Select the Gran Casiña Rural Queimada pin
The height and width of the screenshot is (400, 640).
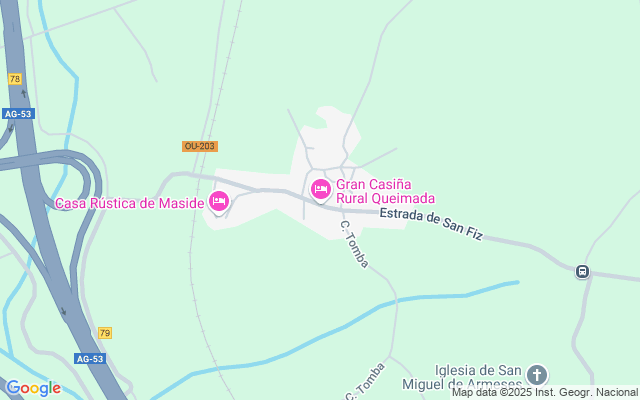pos(321,190)
